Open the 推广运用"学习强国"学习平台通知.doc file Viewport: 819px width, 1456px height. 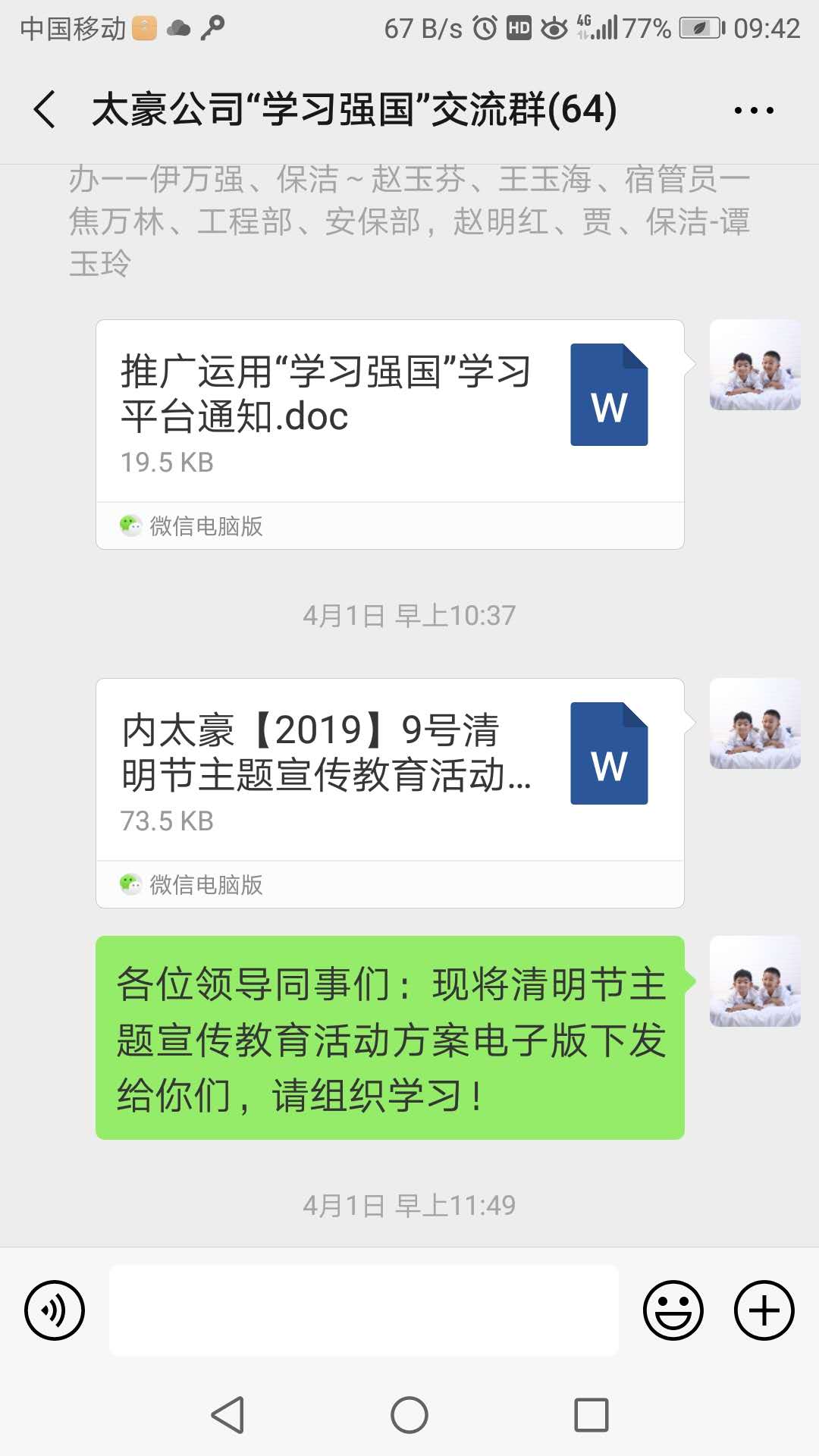(389, 412)
